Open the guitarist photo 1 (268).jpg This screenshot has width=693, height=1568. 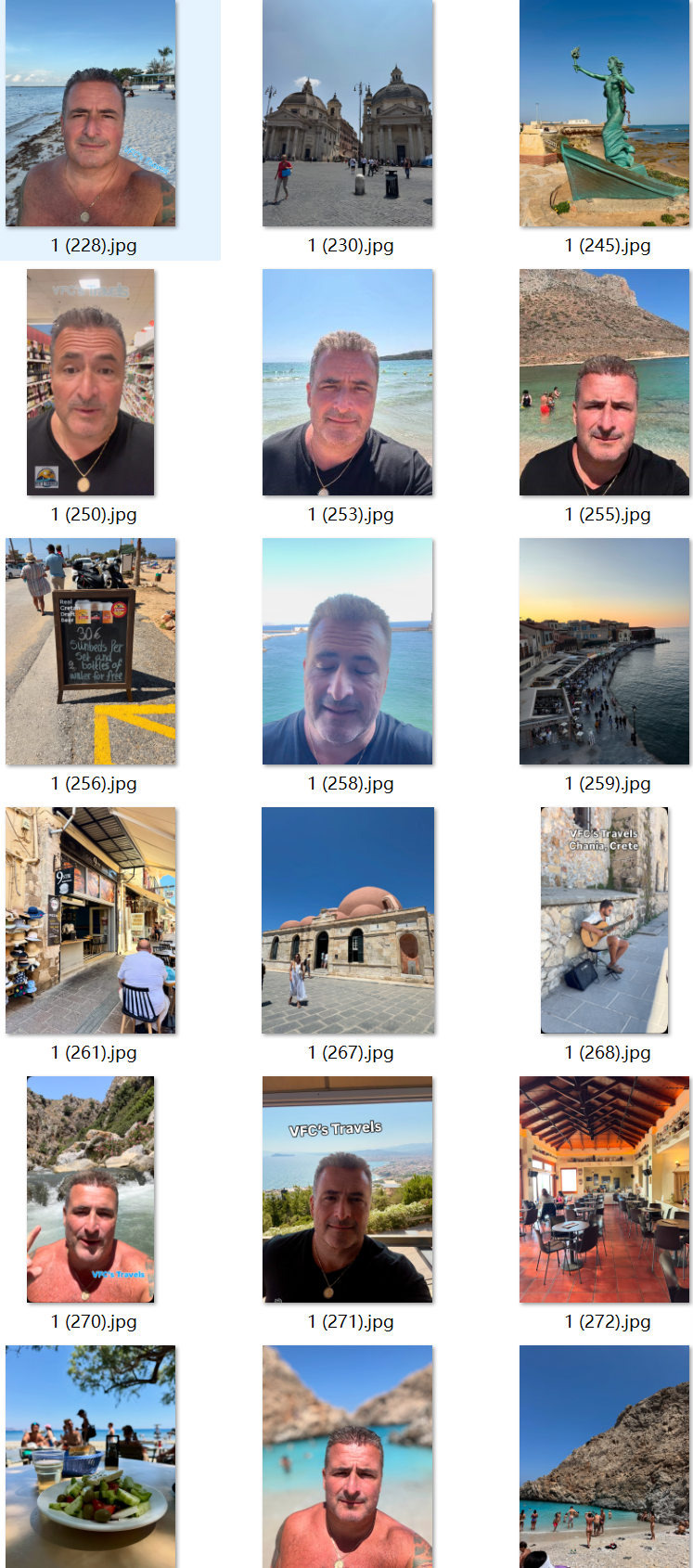[x=604, y=920]
